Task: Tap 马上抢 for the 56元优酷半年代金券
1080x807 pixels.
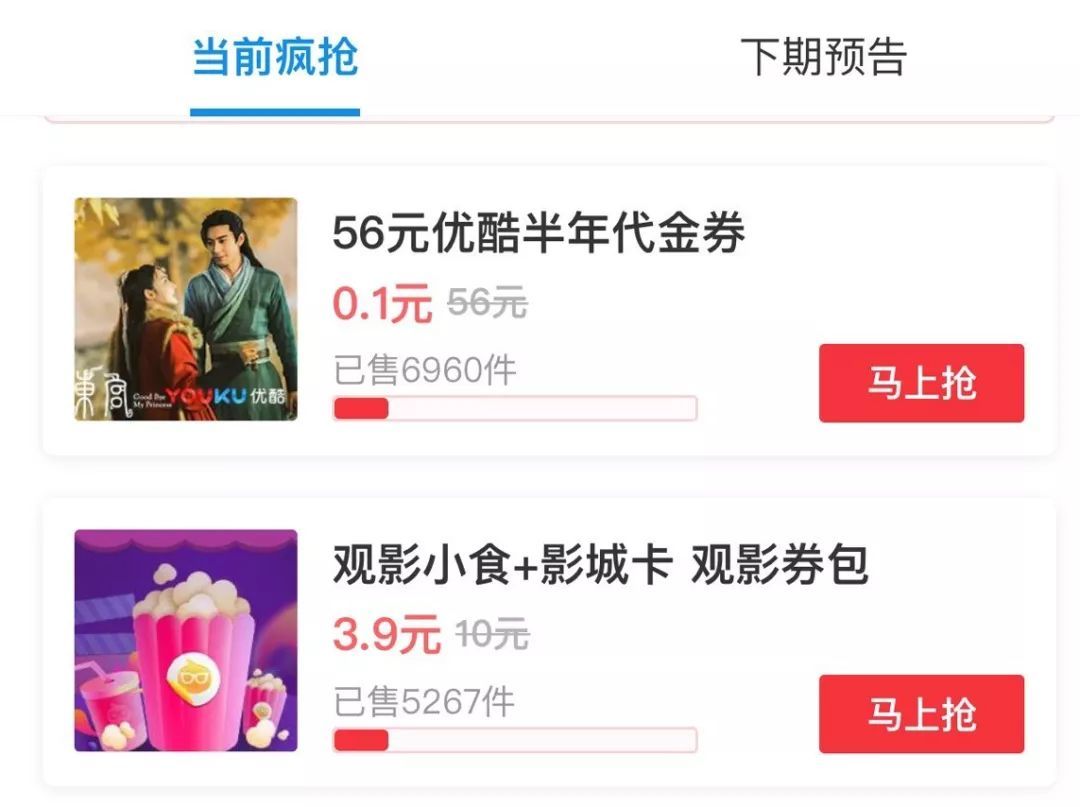Action: click(921, 383)
